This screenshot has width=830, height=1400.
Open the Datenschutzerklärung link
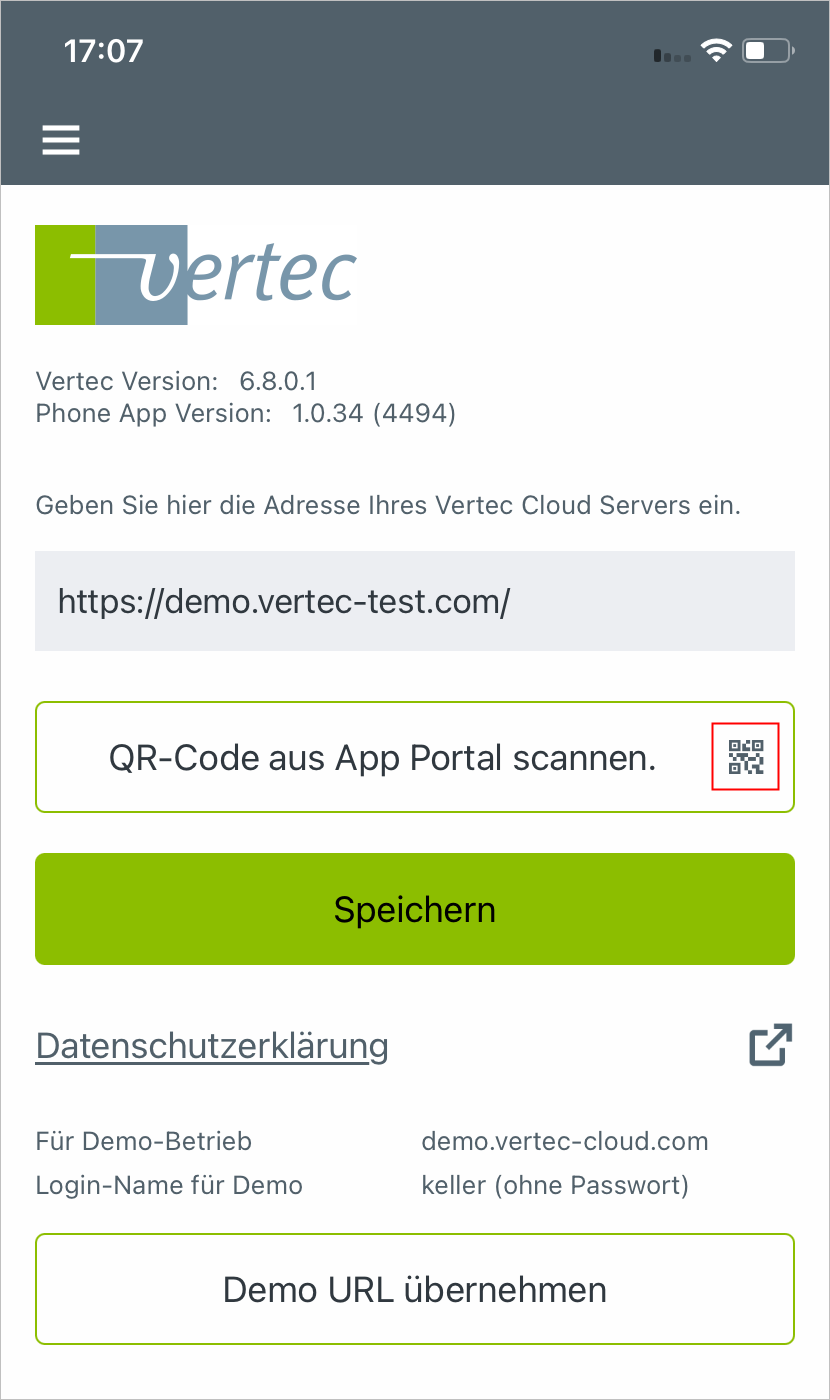(x=212, y=1046)
